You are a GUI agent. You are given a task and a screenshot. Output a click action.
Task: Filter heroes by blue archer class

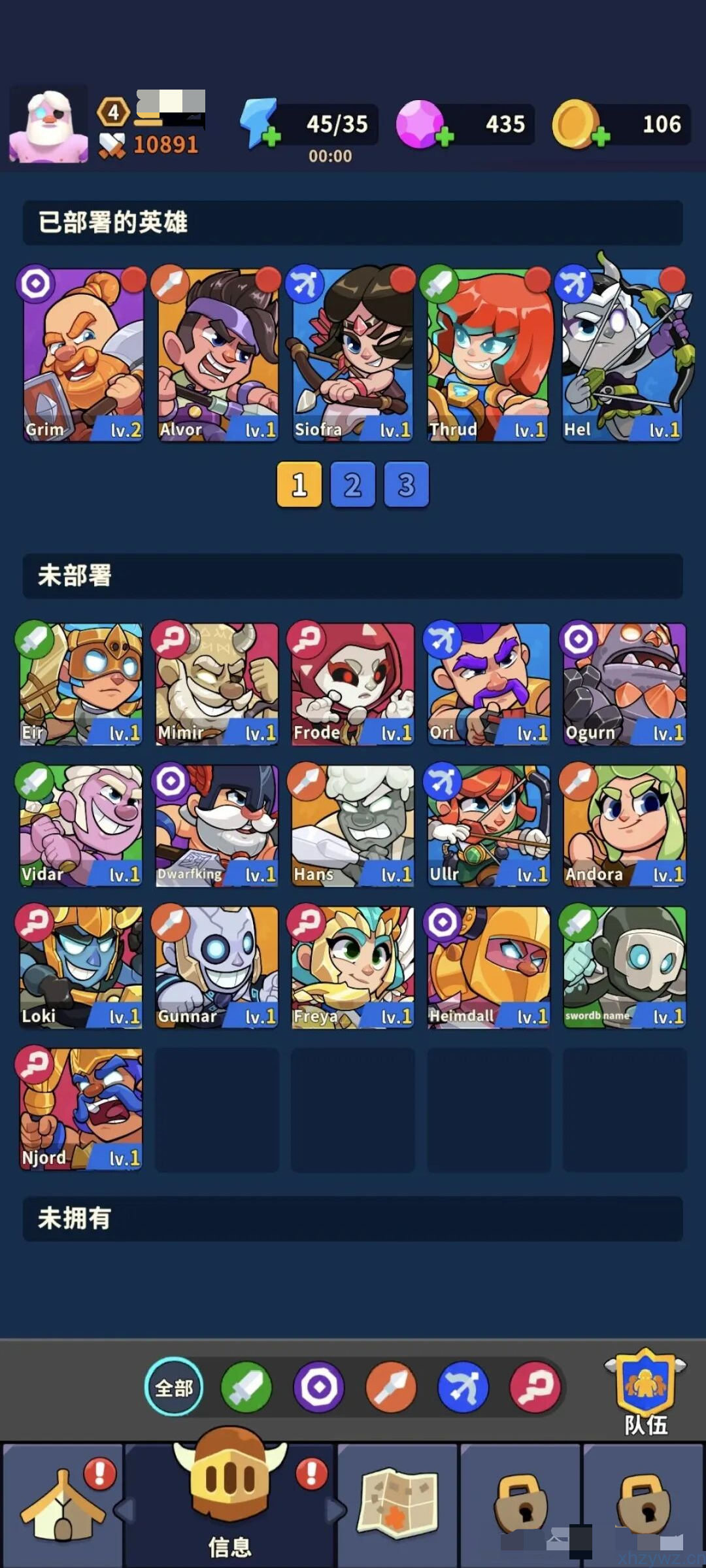463,1387
